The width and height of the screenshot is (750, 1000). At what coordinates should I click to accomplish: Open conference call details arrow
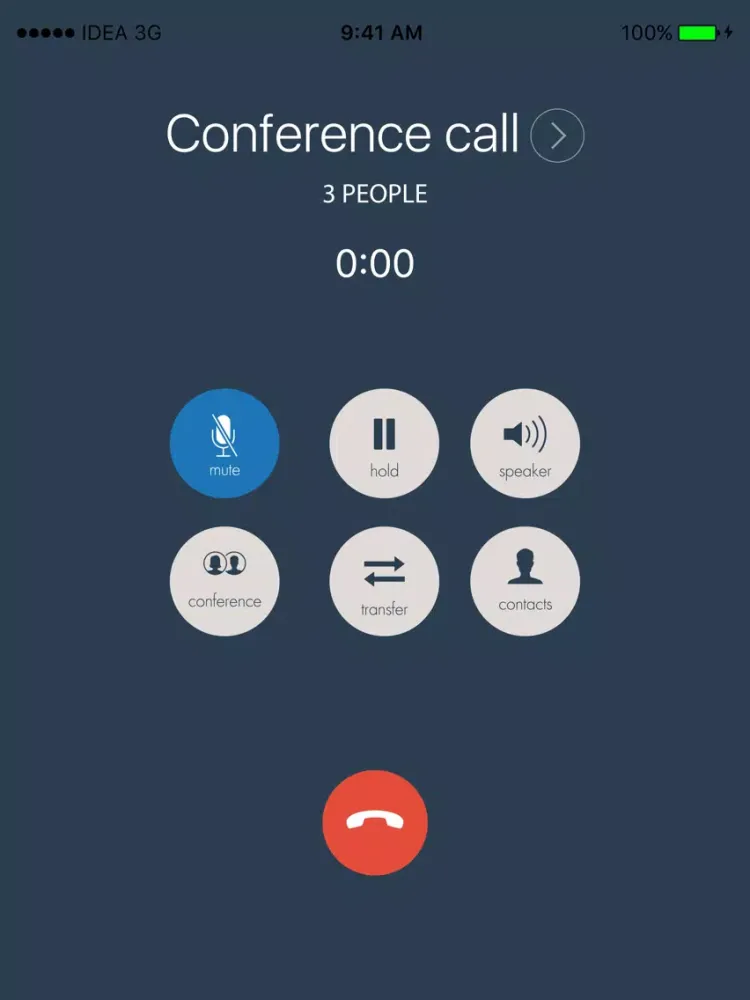pos(557,136)
